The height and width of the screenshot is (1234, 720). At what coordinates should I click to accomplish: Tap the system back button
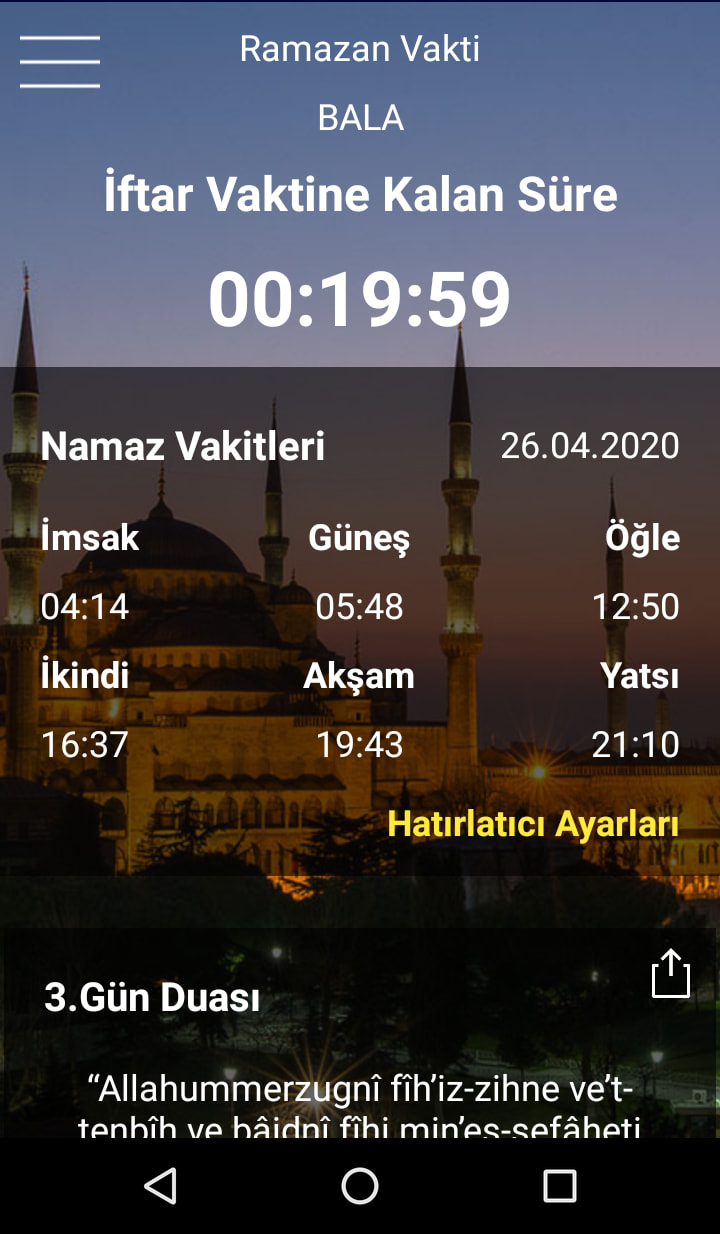tap(160, 1186)
